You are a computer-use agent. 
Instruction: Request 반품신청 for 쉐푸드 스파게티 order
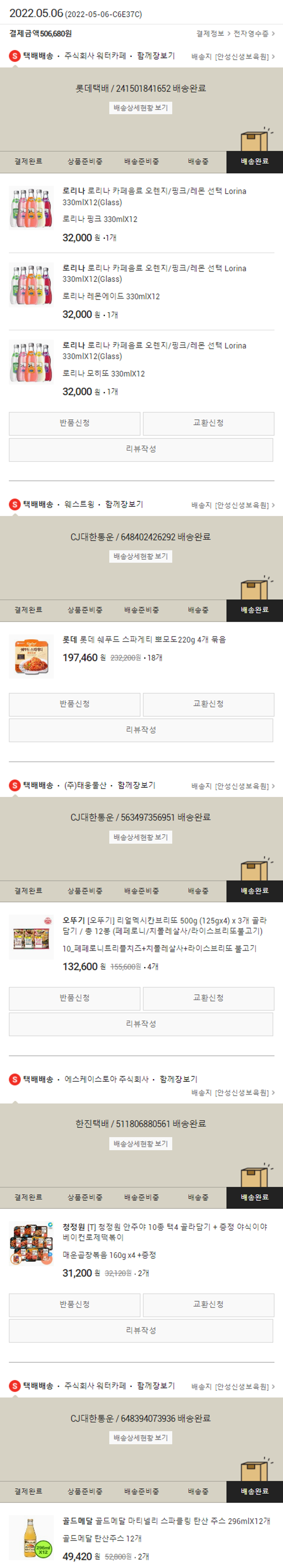click(74, 704)
